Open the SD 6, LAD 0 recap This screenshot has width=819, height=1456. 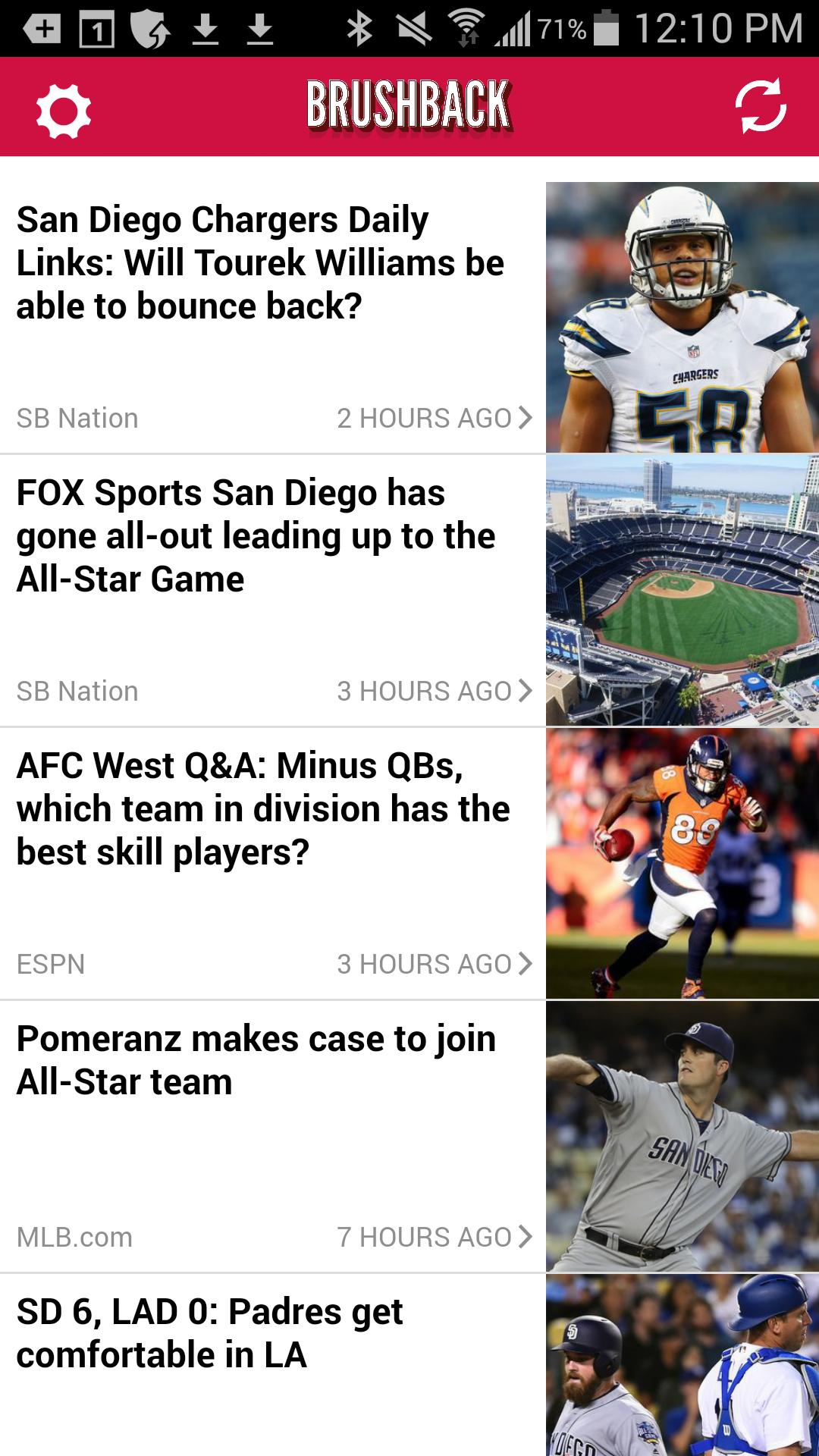point(209,1333)
